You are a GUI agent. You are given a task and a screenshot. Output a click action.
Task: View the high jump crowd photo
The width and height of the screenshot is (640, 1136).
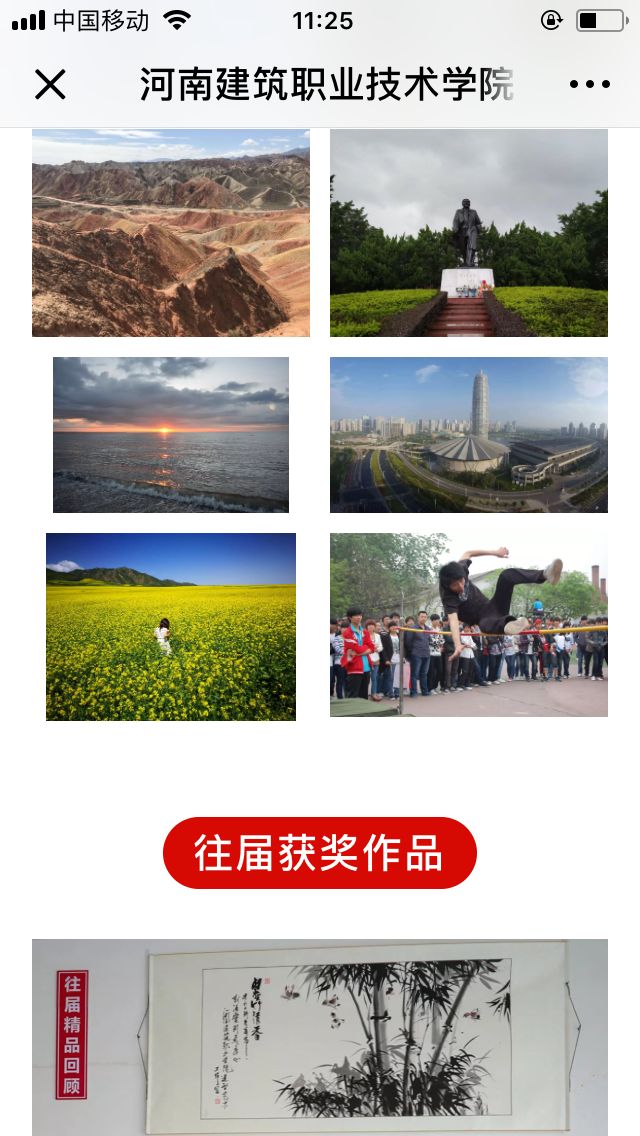pyautogui.click(x=468, y=625)
